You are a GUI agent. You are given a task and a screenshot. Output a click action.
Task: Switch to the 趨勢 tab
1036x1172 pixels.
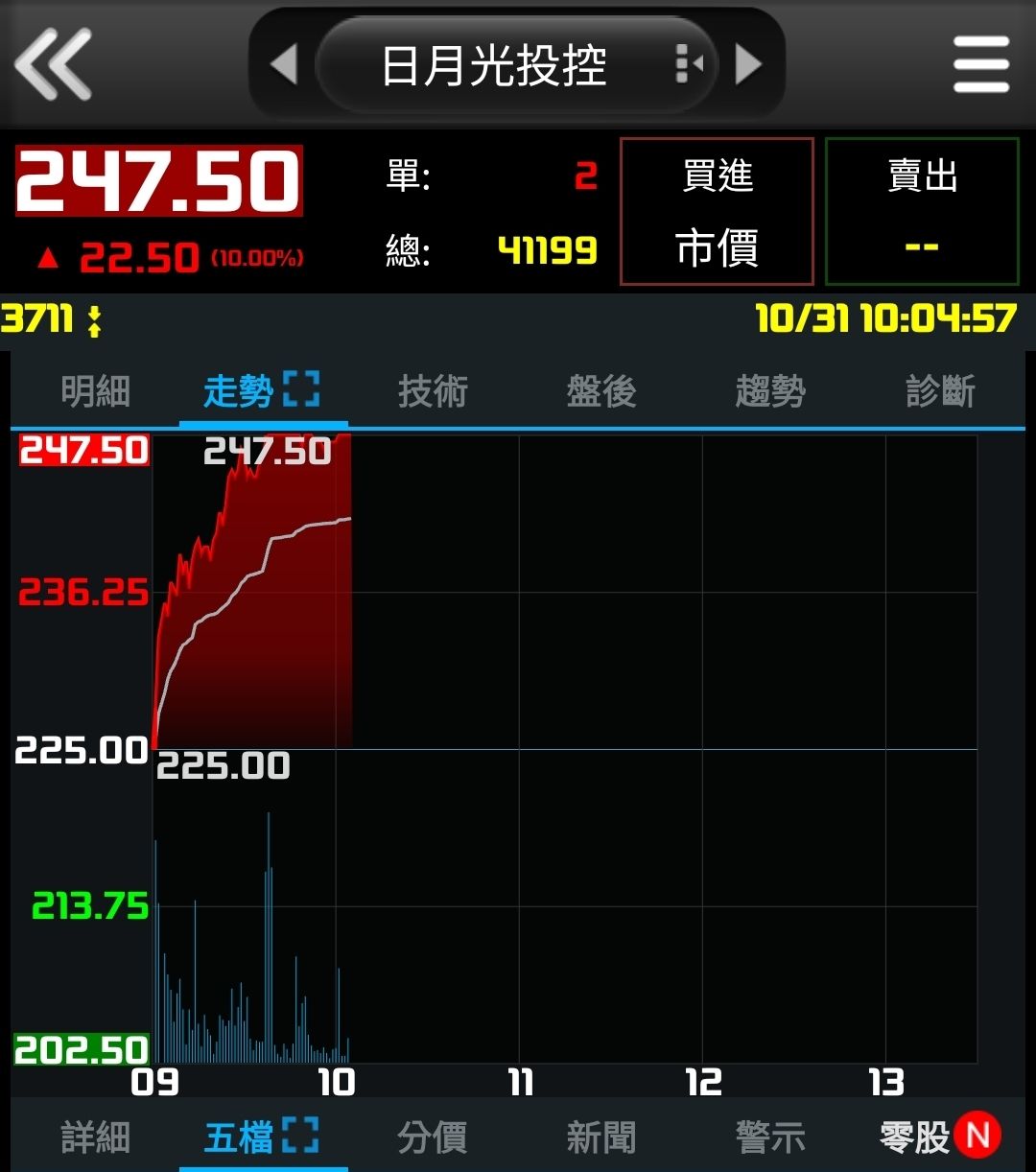770,391
